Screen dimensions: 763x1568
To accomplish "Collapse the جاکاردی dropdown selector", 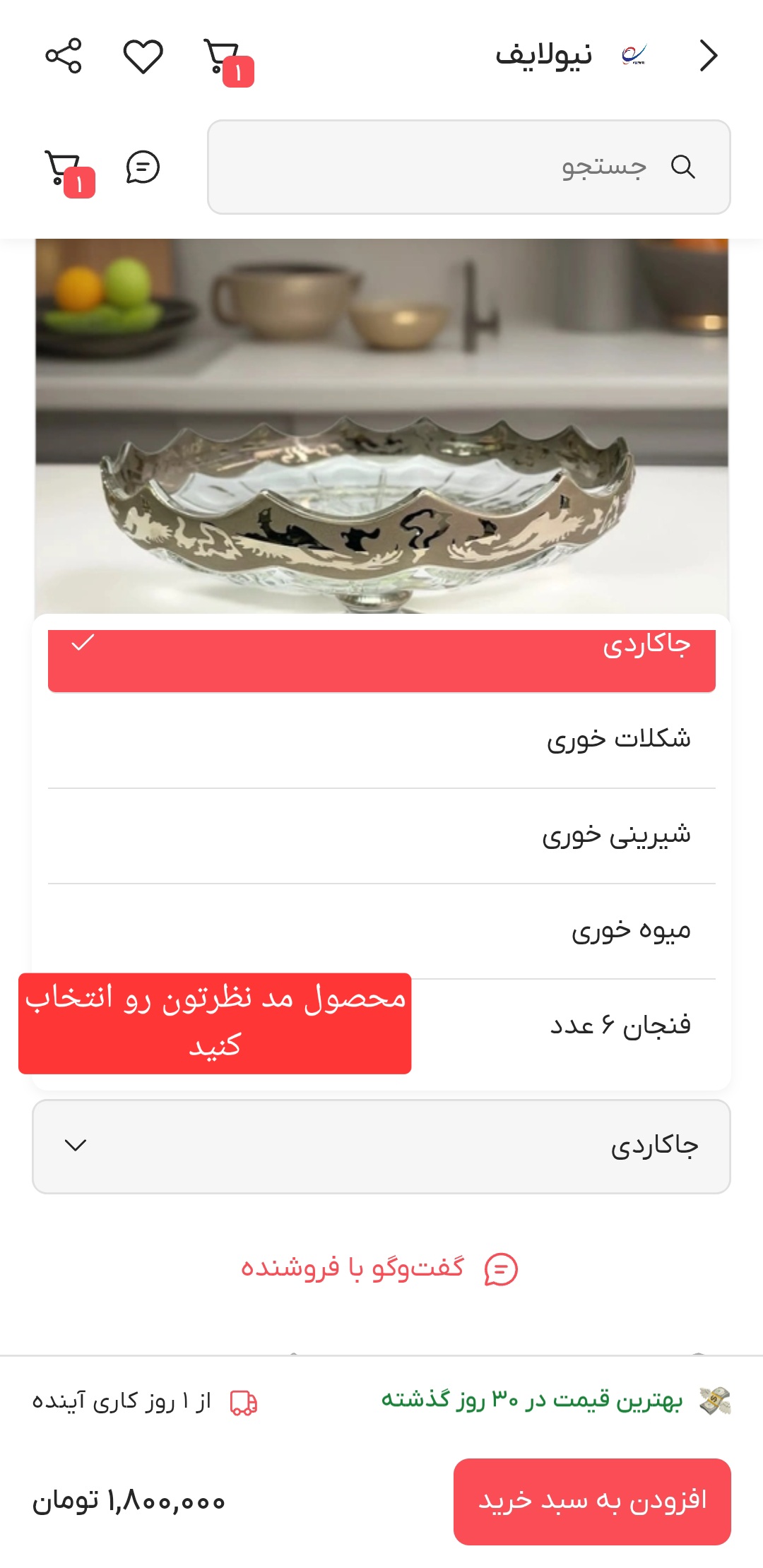I will pyautogui.click(x=381, y=1146).
